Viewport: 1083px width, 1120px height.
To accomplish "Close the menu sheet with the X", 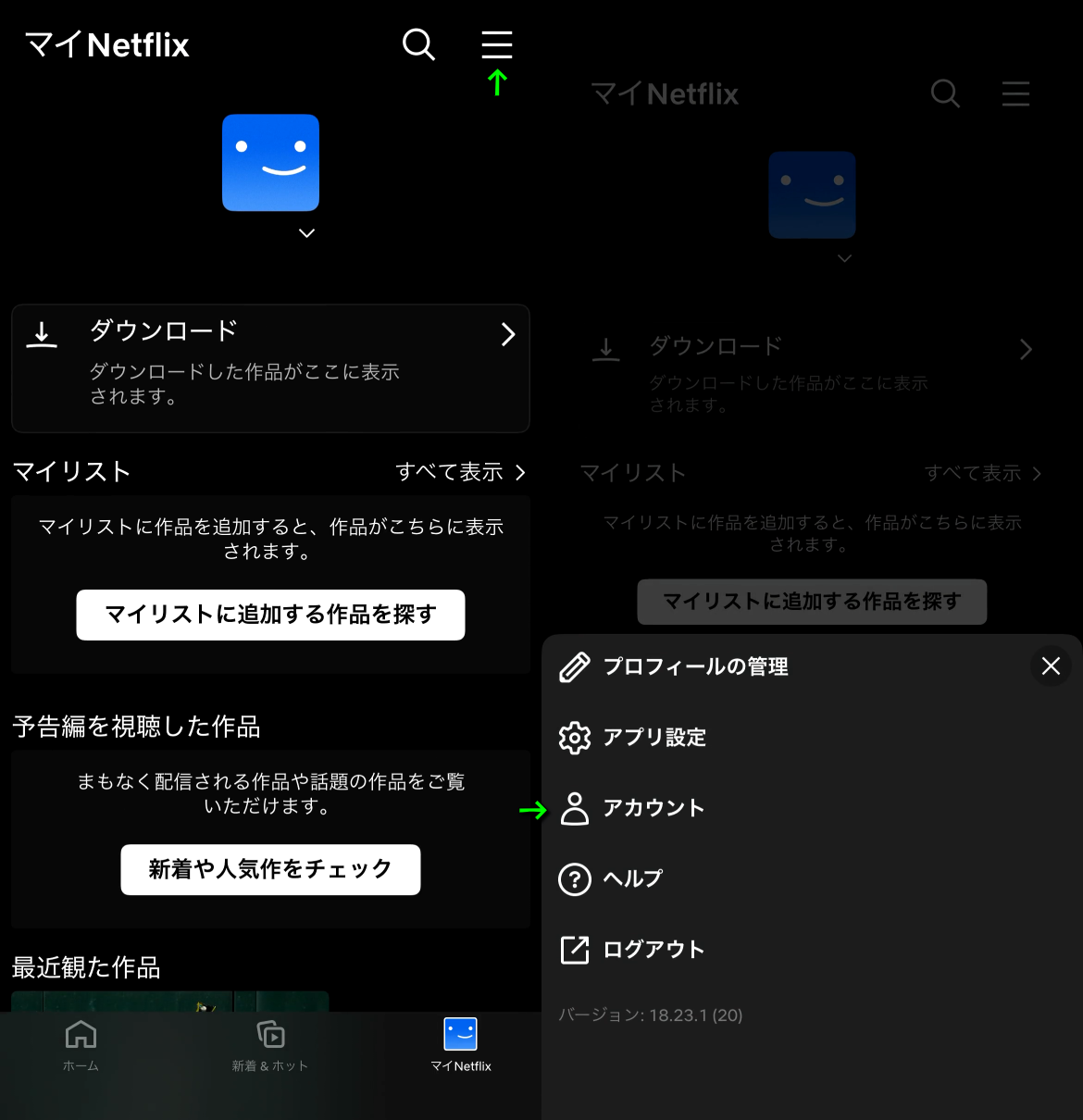I will pyautogui.click(x=1051, y=666).
